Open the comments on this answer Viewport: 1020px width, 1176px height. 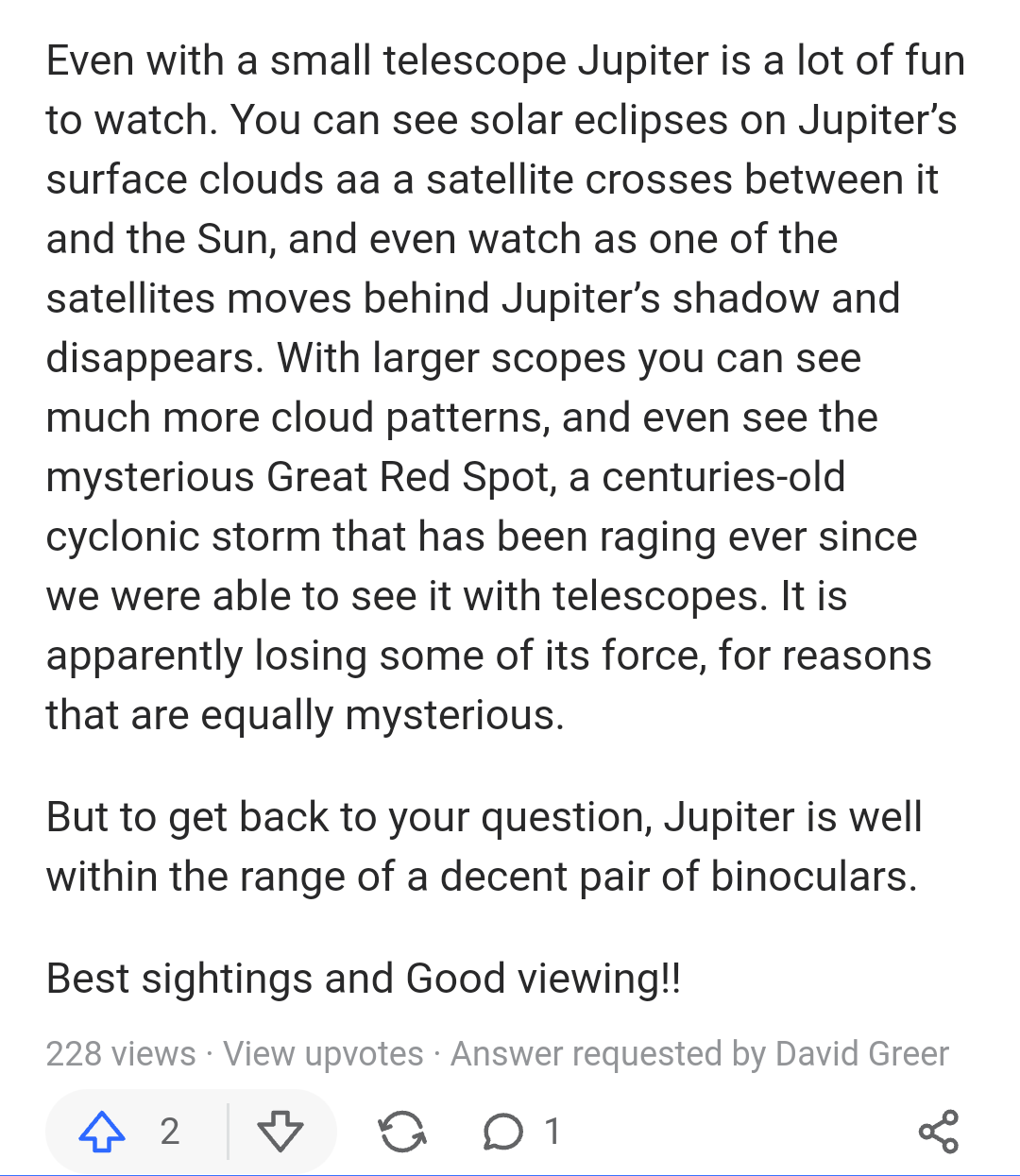pos(503,1131)
